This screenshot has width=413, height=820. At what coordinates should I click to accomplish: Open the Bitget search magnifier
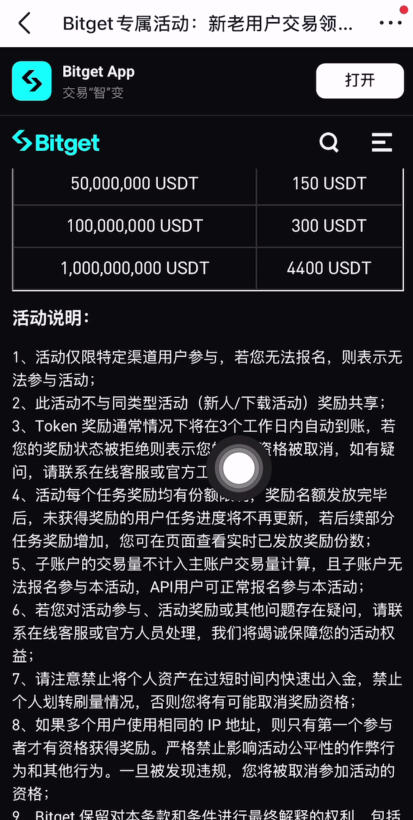(329, 142)
